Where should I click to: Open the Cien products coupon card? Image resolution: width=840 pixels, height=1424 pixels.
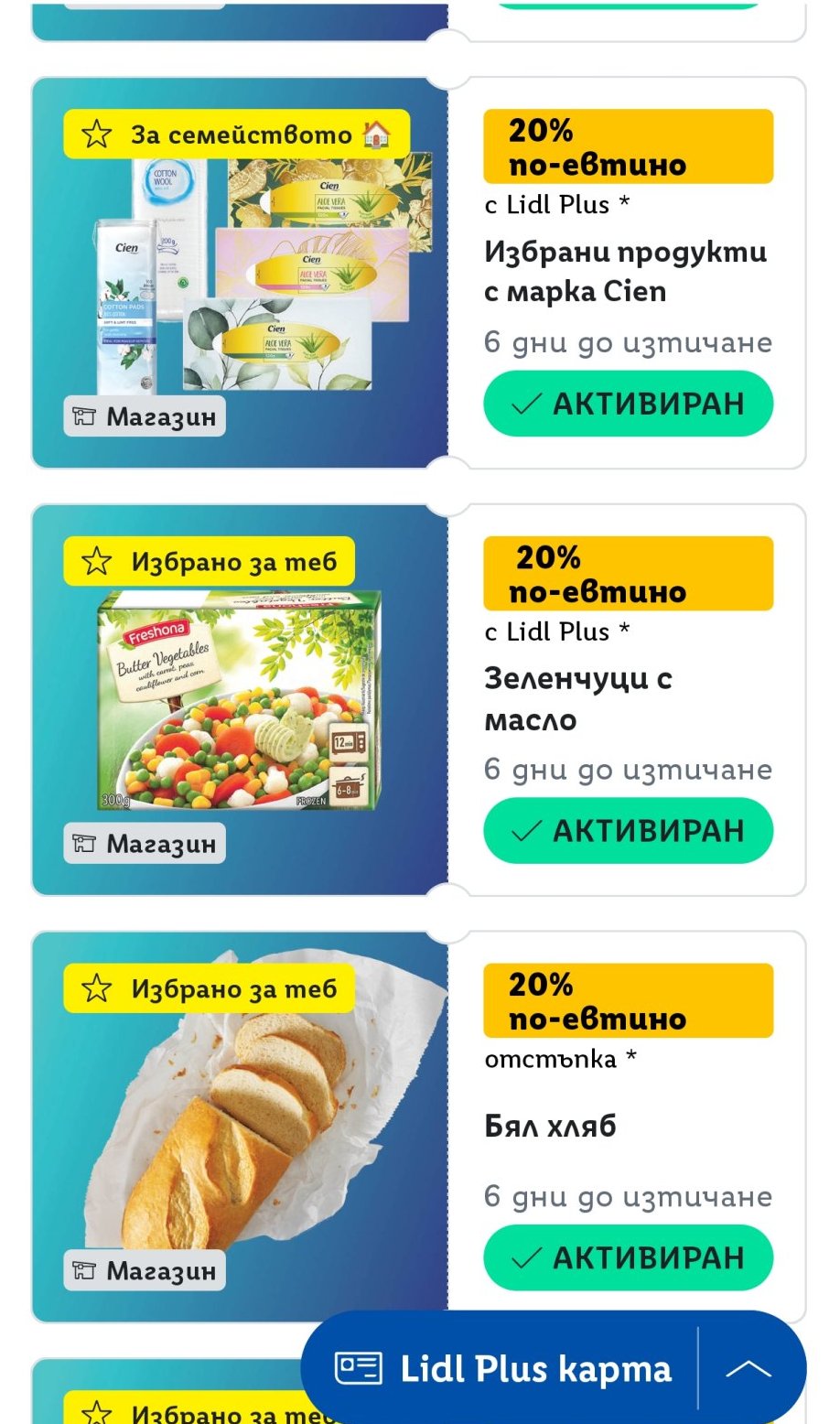pyautogui.click(x=240, y=275)
